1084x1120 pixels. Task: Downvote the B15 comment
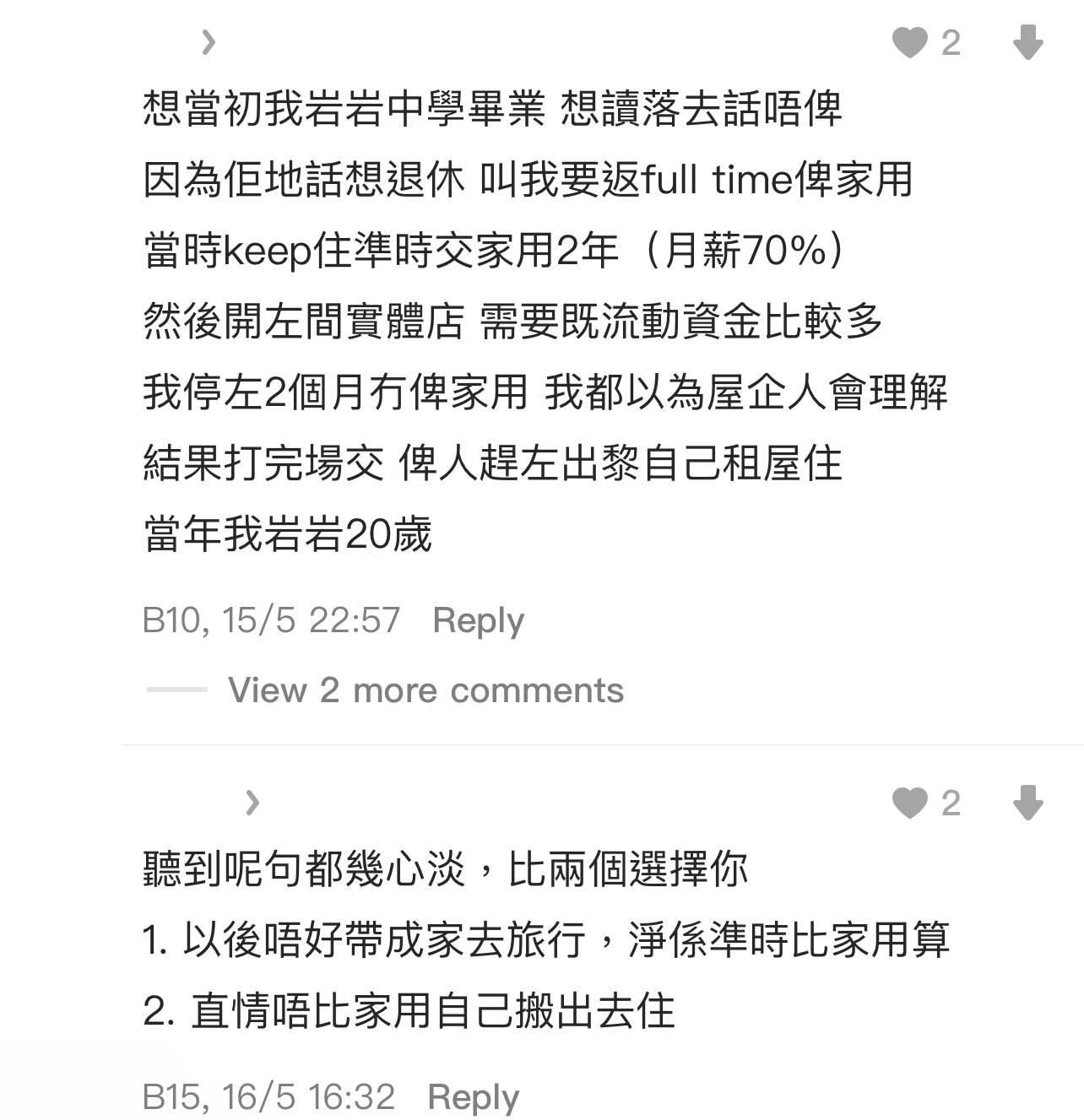click(1027, 803)
